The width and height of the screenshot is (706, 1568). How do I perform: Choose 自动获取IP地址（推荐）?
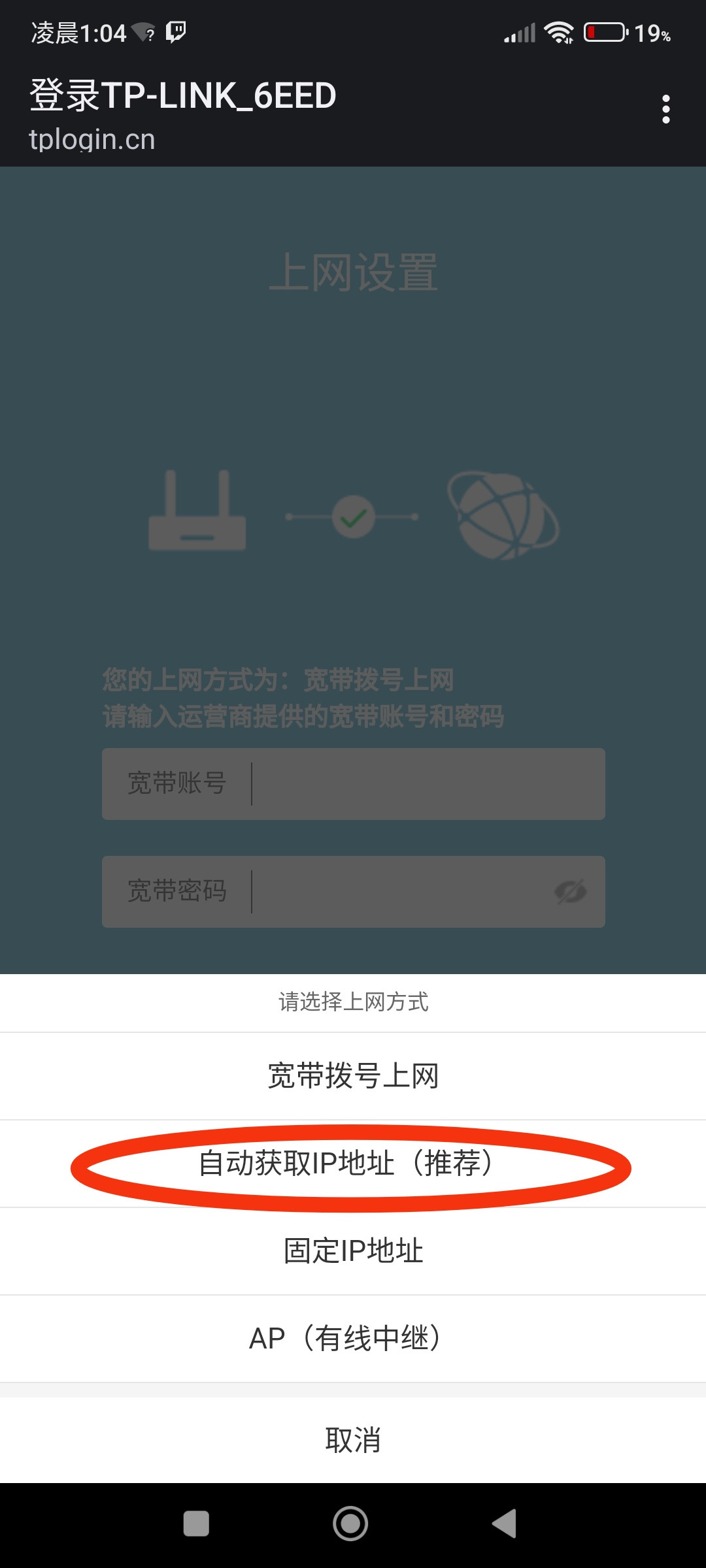tap(353, 1164)
